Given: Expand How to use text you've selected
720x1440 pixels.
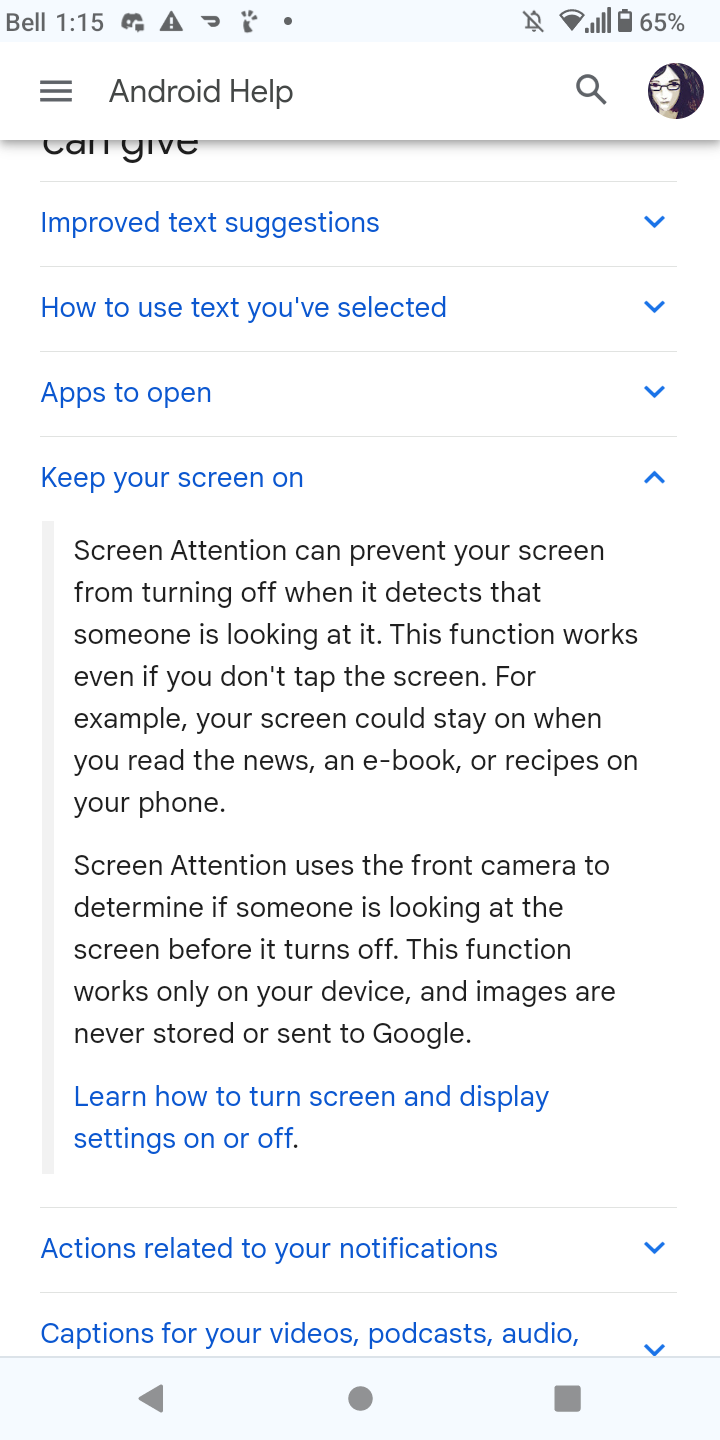Looking at the screenshot, I should 243,307.
